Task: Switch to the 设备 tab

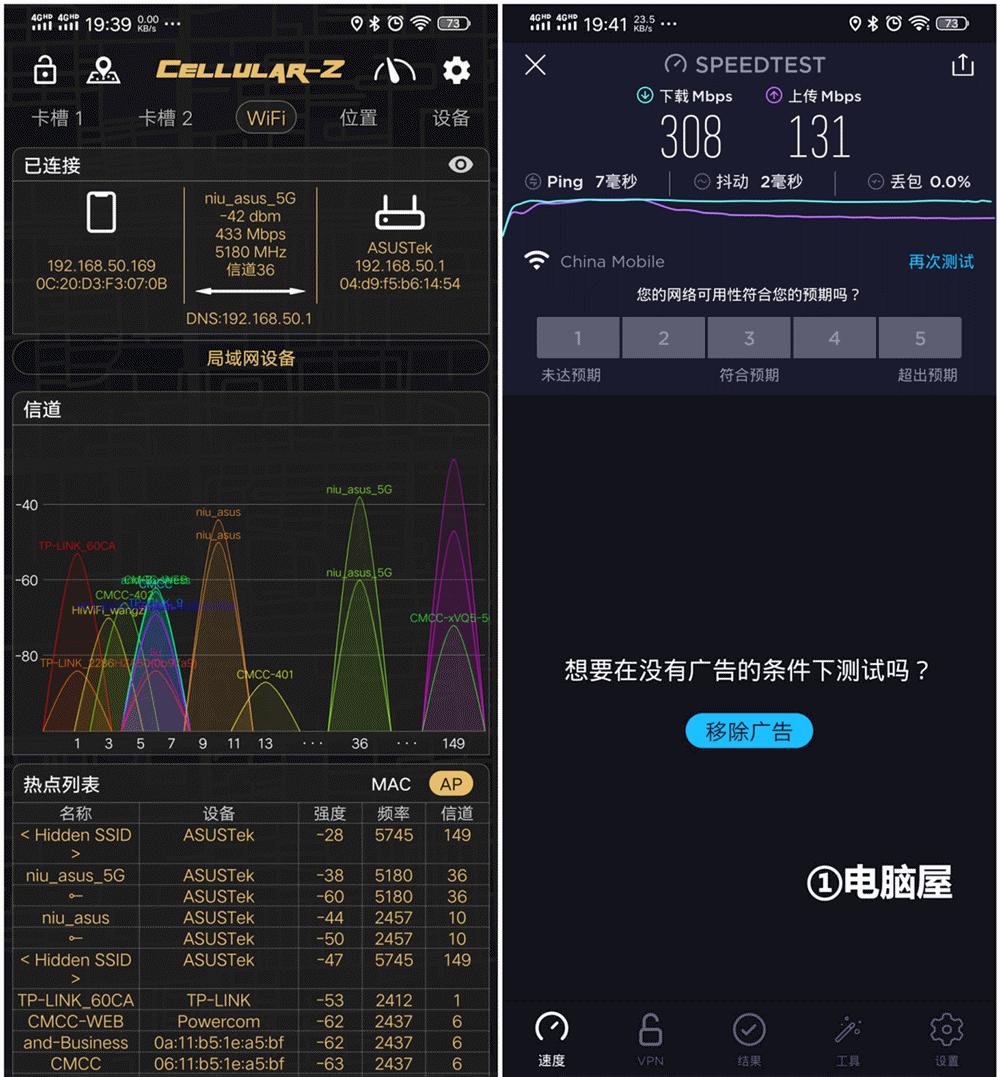Action: tap(451, 117)
